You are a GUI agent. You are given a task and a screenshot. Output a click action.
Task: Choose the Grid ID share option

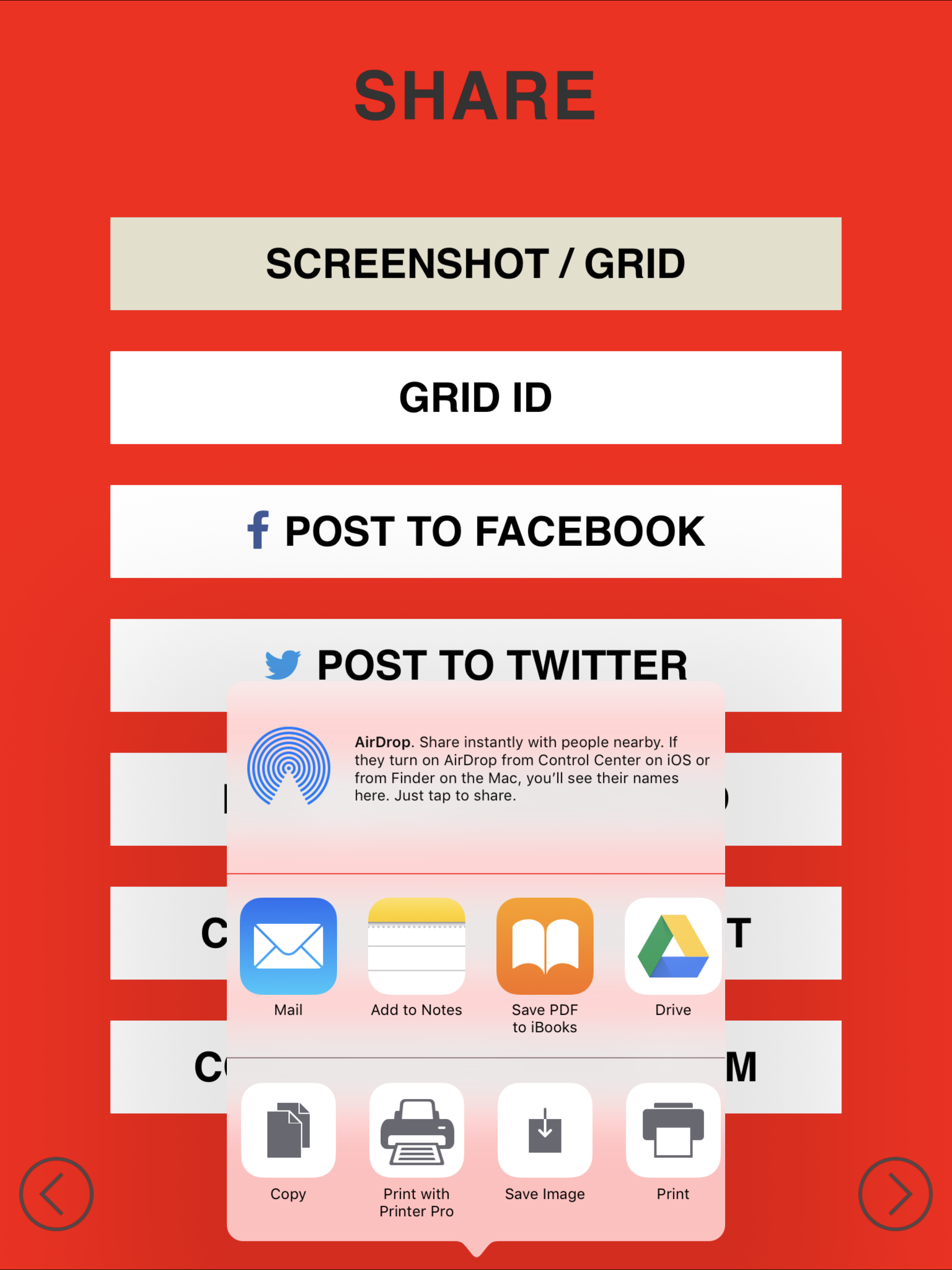pos(476,397)
